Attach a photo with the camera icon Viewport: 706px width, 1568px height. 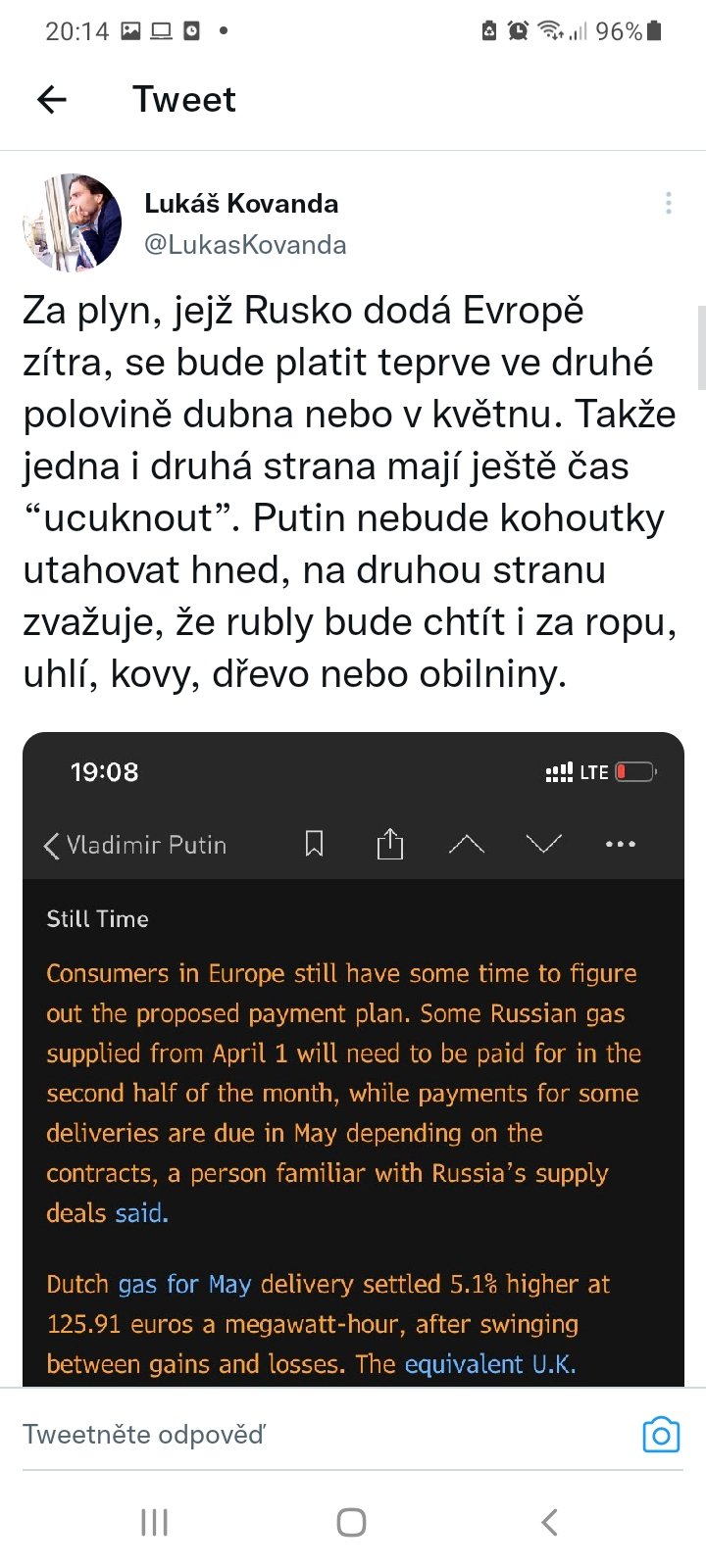tap(661, 1435)
